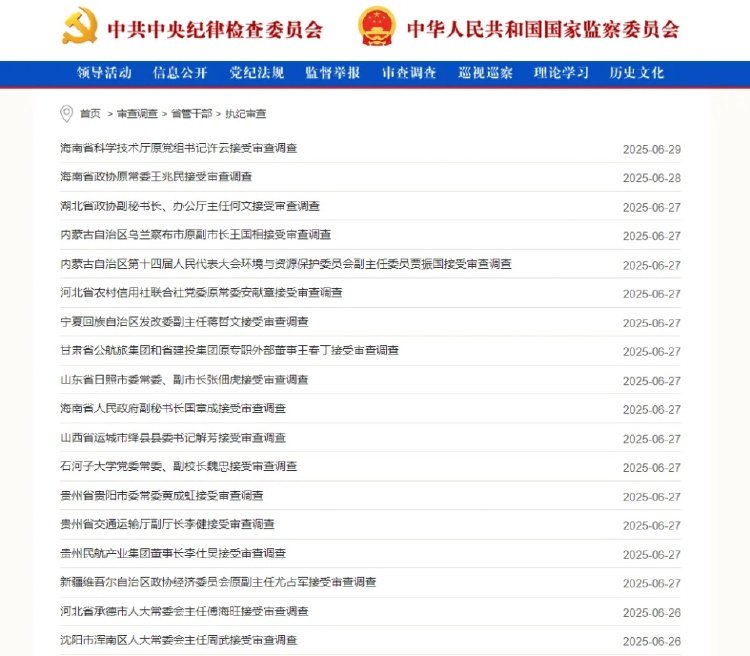Open the 巡视巡察 tab
The image size is (750, 656).
click(x=486, y=73)
